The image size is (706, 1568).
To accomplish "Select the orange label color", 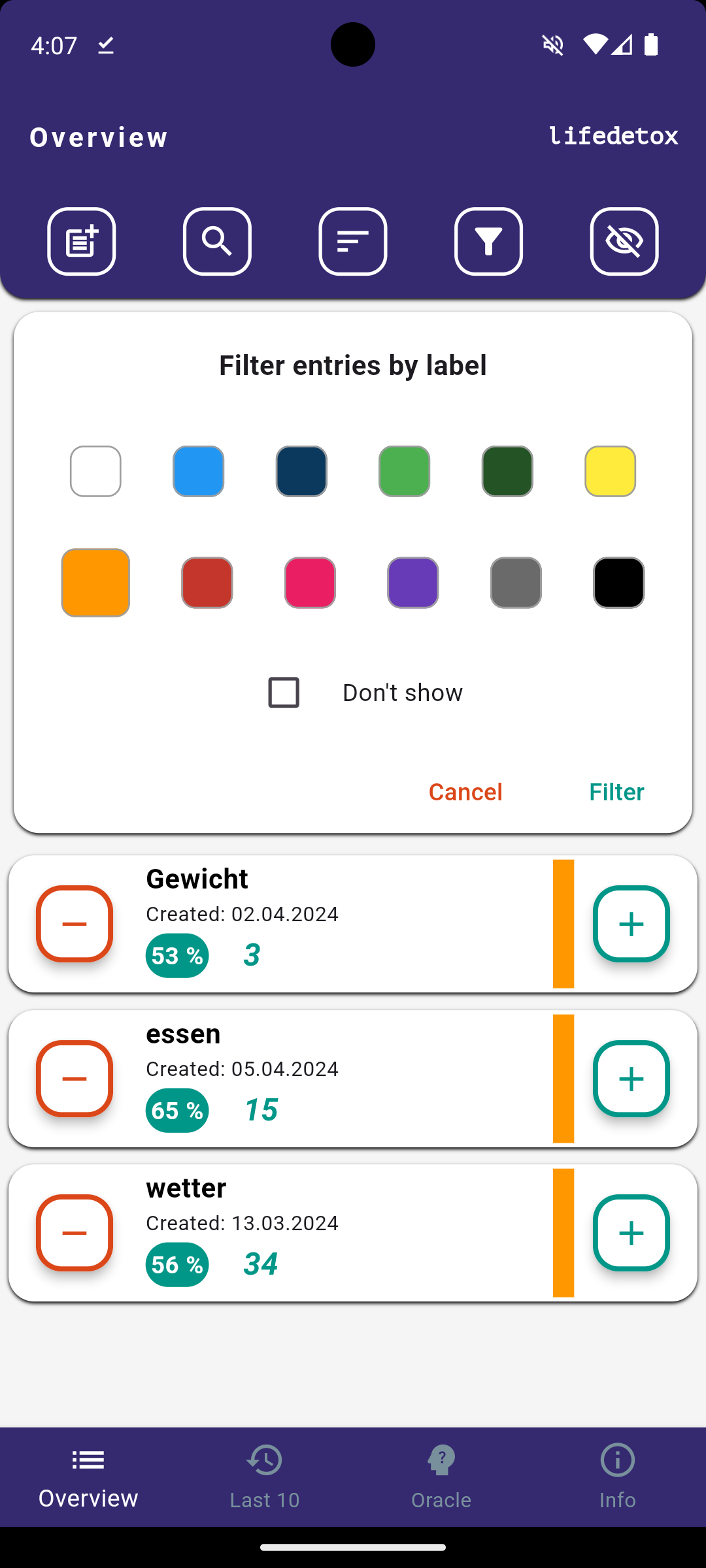I will point(95,582).
